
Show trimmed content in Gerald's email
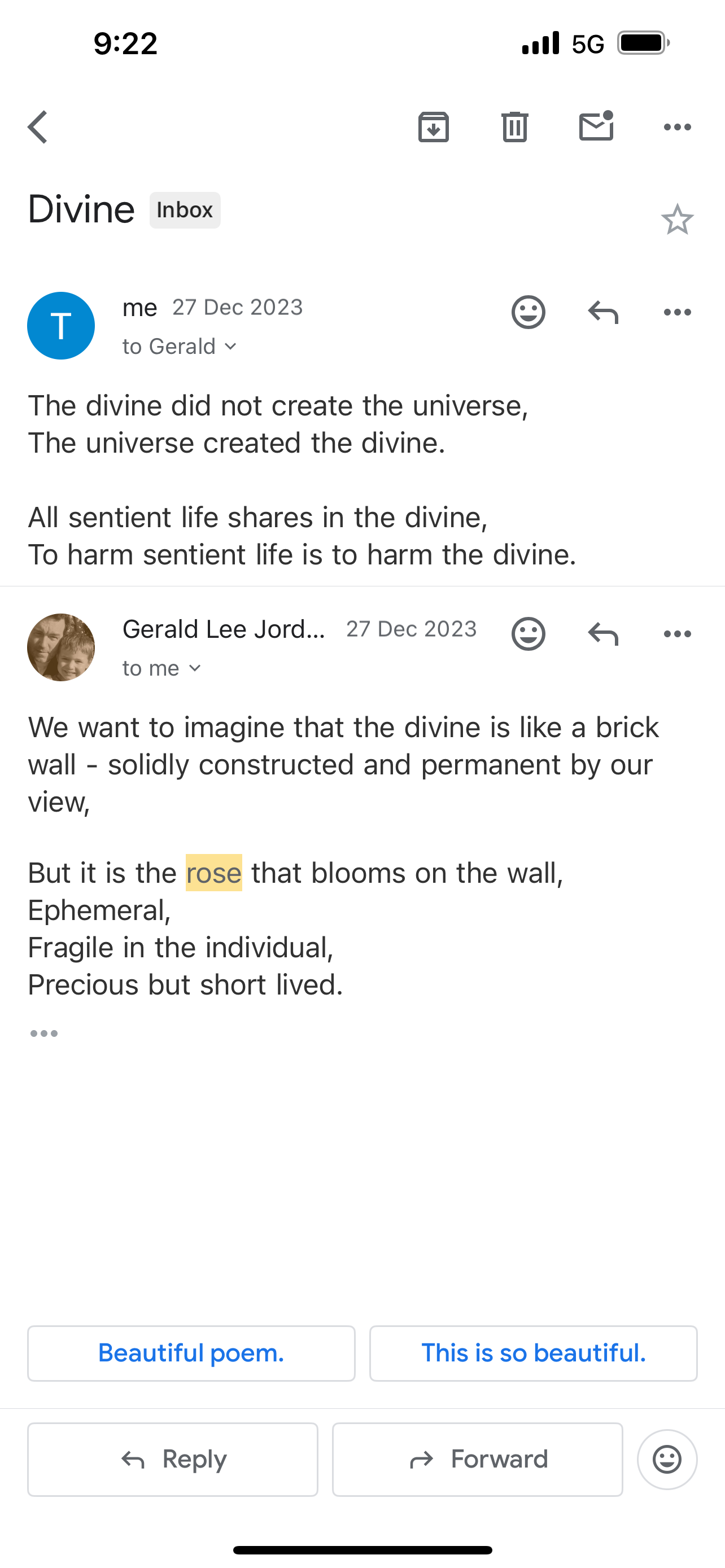44,1033
